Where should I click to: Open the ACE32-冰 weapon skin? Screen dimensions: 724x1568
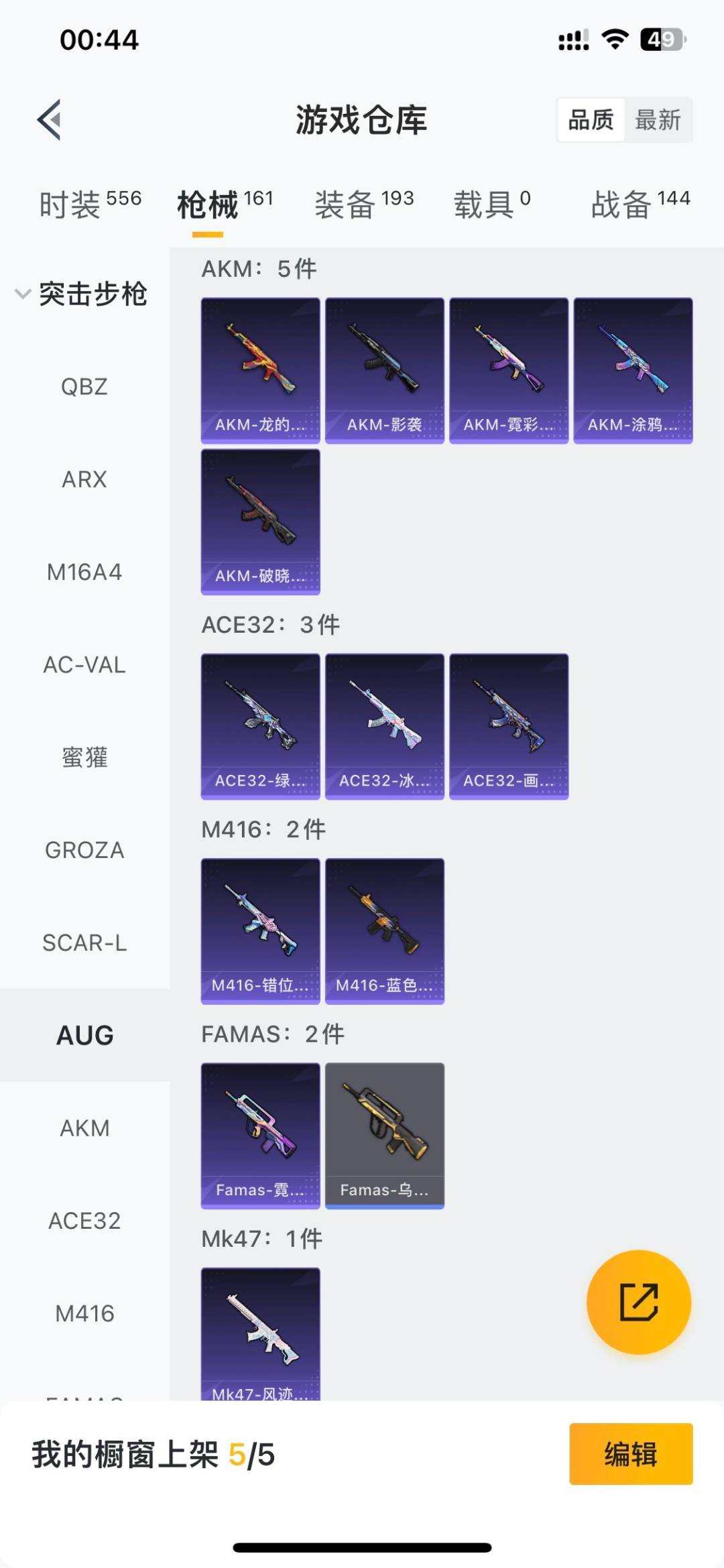pos(384,724)
